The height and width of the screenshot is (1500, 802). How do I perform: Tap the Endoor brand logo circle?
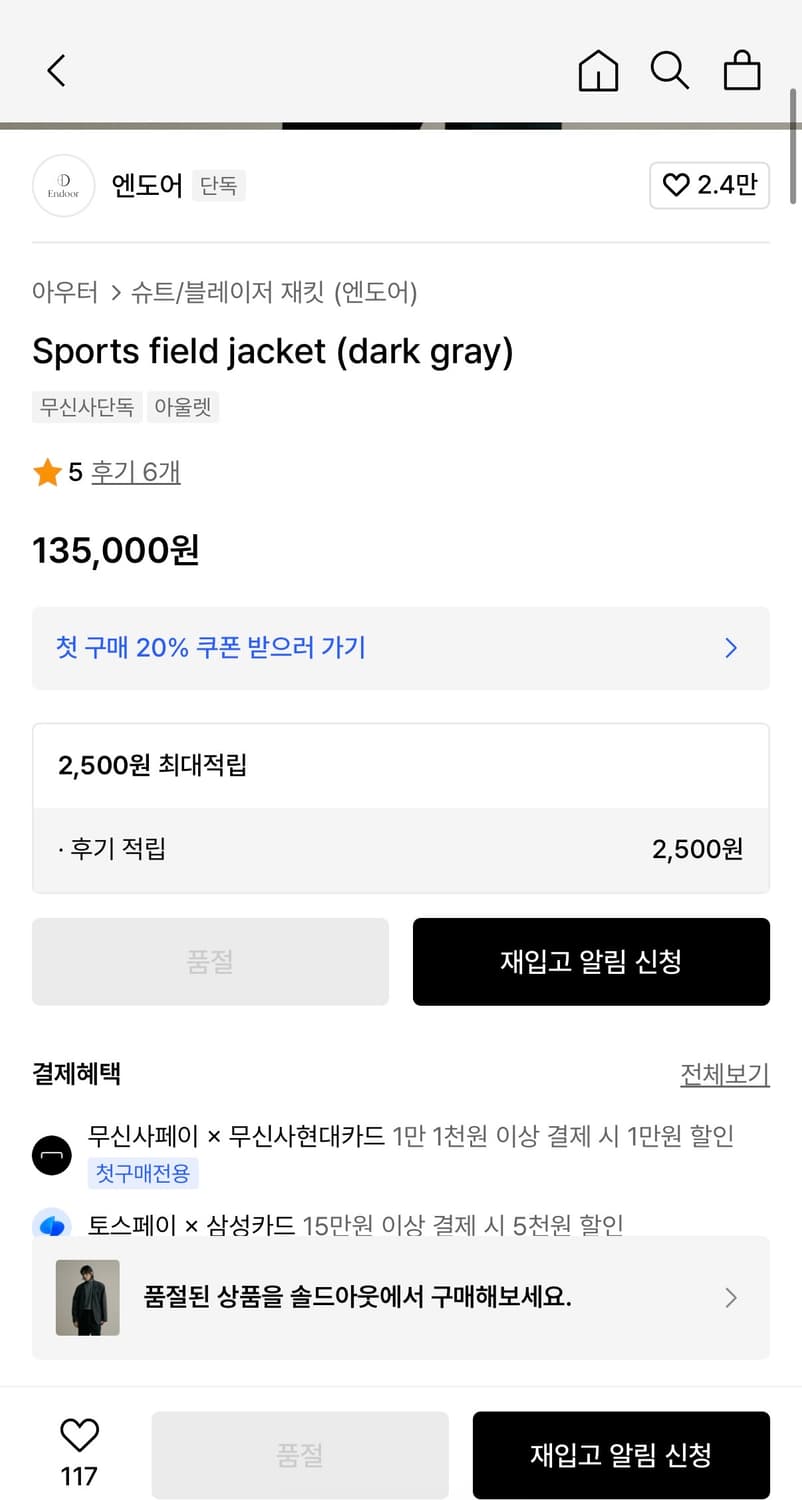(x=63, y=186)
